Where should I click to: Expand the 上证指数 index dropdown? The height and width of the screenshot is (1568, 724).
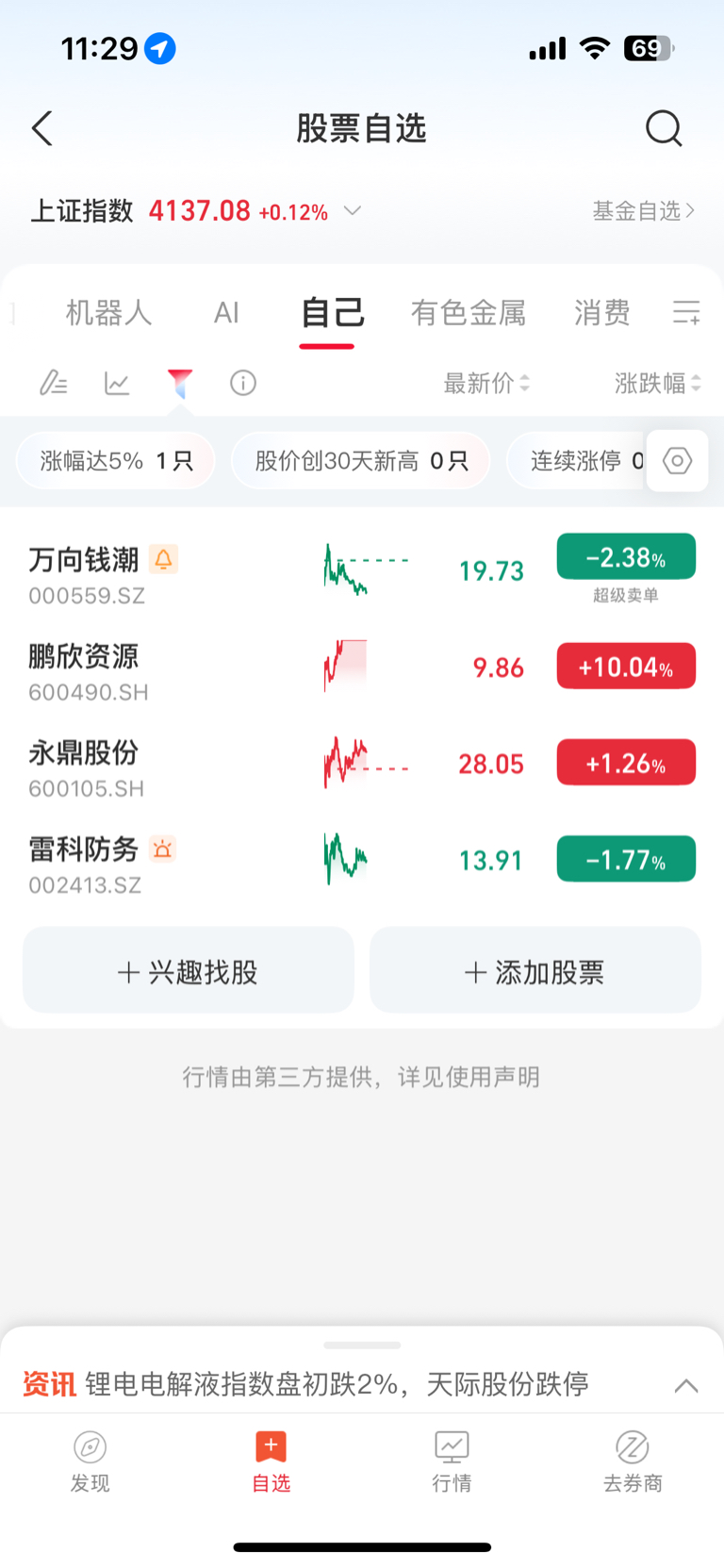coord(353,210)
